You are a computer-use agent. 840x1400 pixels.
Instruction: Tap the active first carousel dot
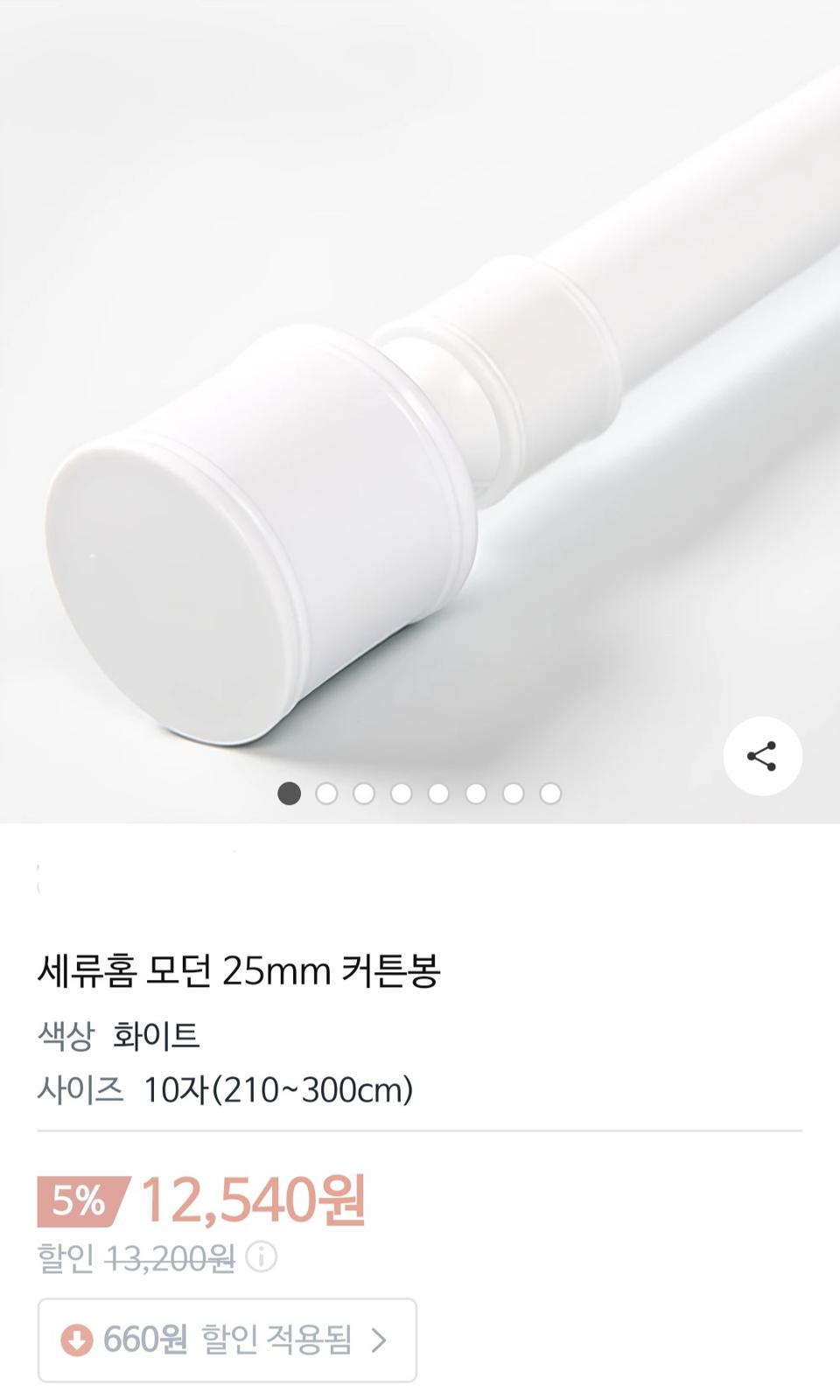pos(289,792)
